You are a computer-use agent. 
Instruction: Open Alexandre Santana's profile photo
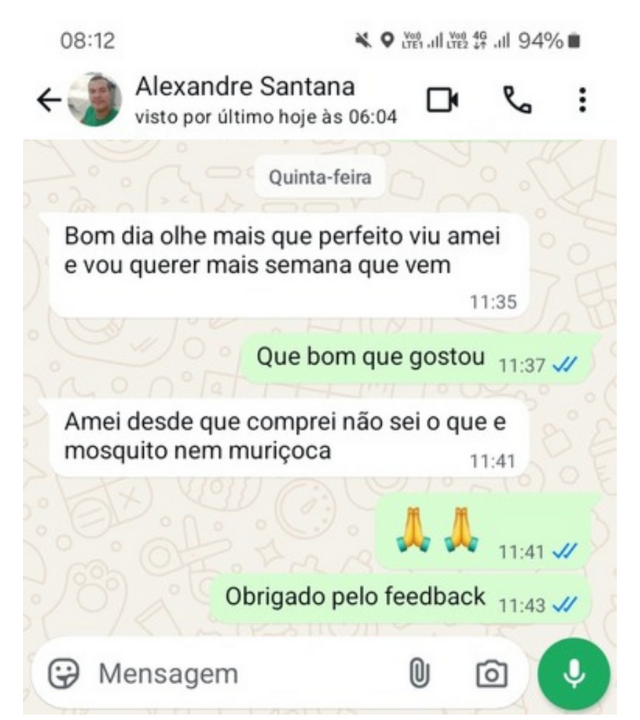96,100
